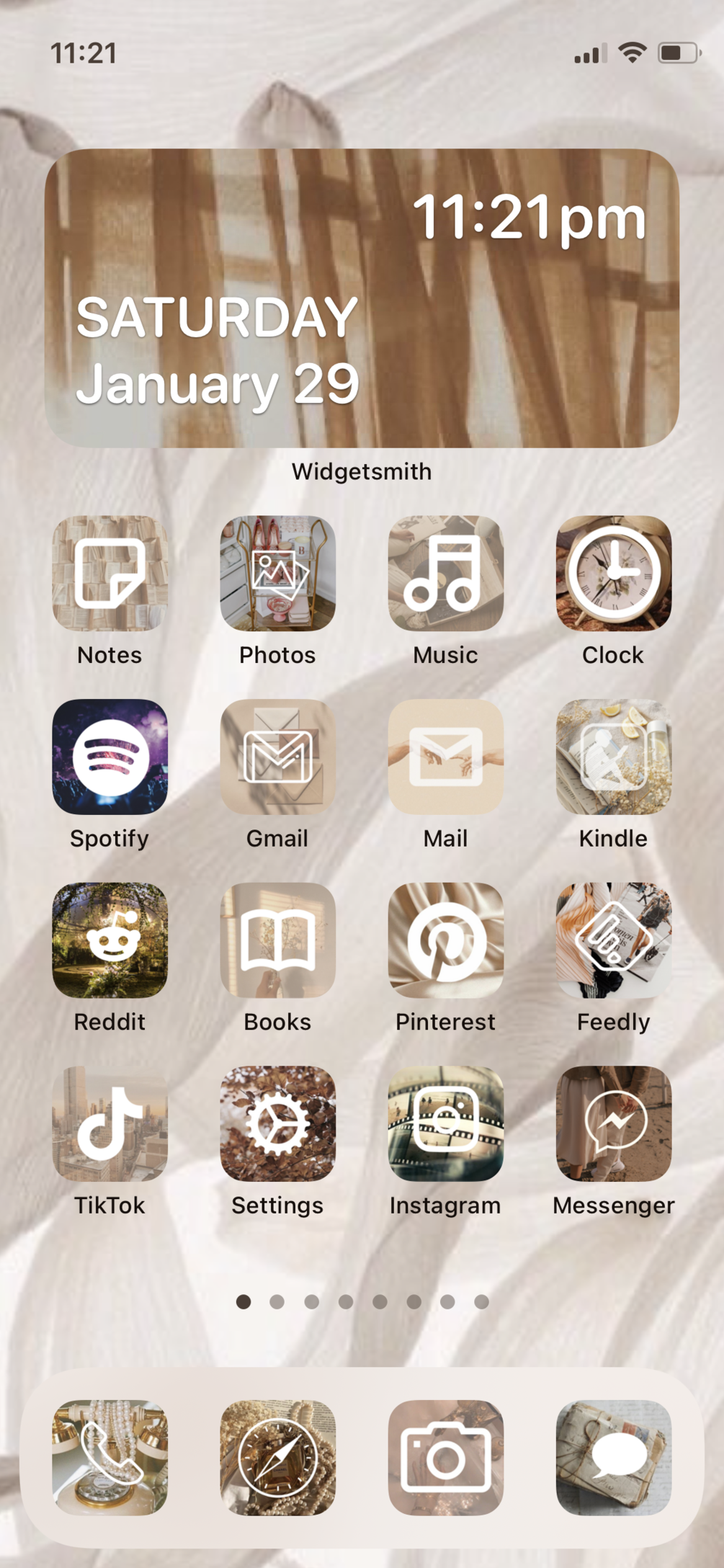Tap the Phone icon in the dock
This screenshot has height=1568, width=724.
click(x=110, y=1457)
